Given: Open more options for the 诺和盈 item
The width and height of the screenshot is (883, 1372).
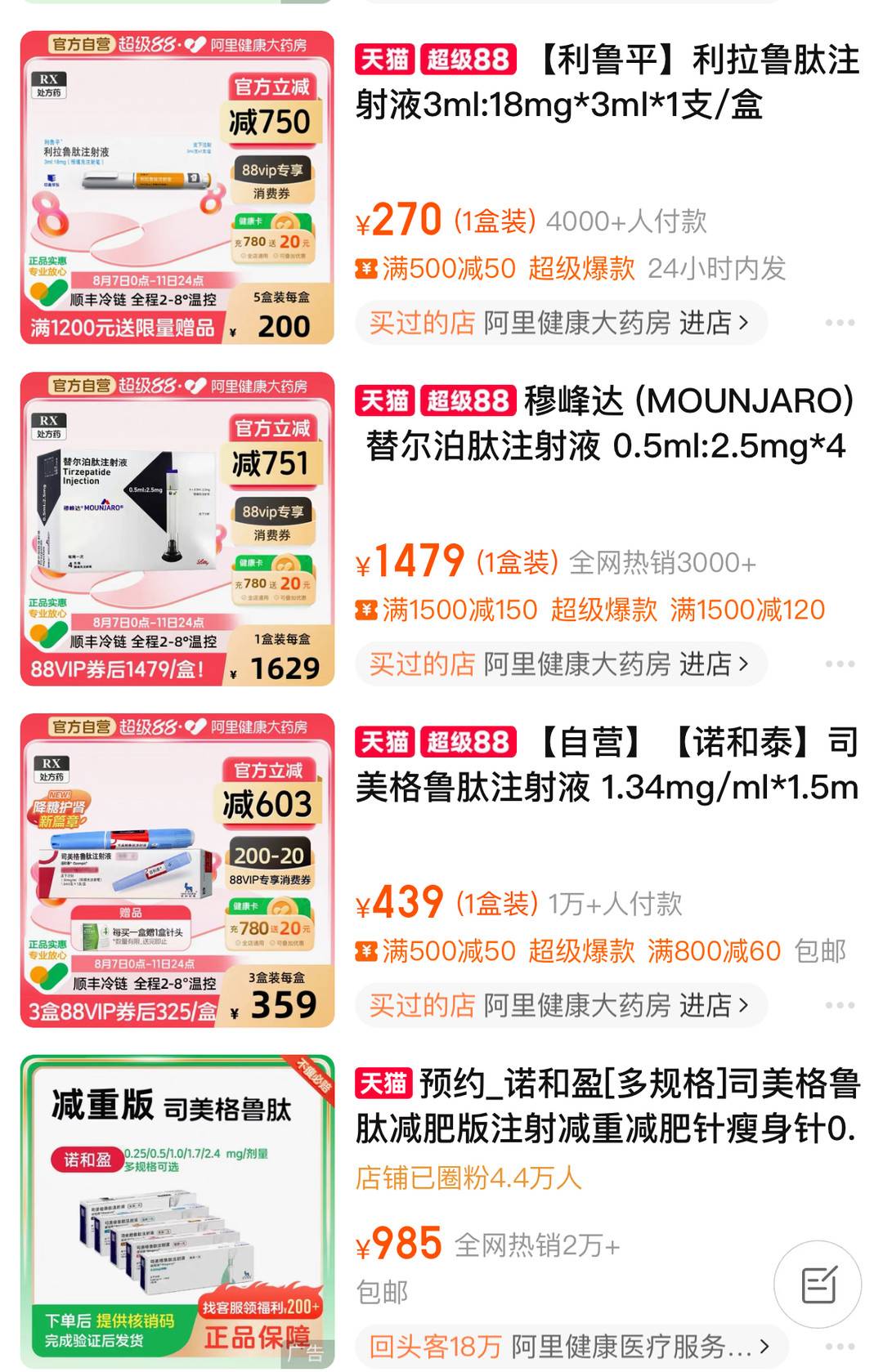Looking at the screenshot, I should click(x=840, y=1346).
